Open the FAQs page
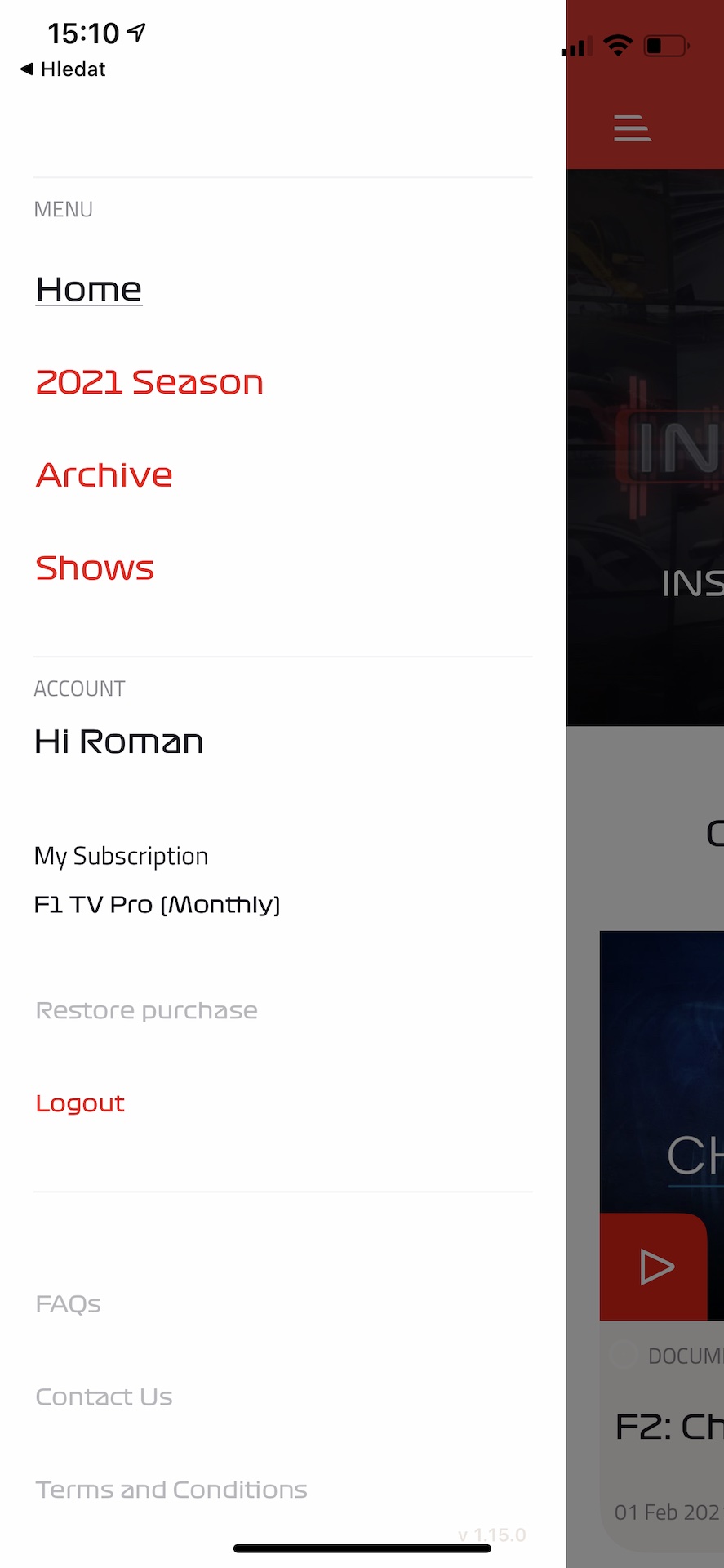Screen dimensions: 724x1568 (69, 1304)
